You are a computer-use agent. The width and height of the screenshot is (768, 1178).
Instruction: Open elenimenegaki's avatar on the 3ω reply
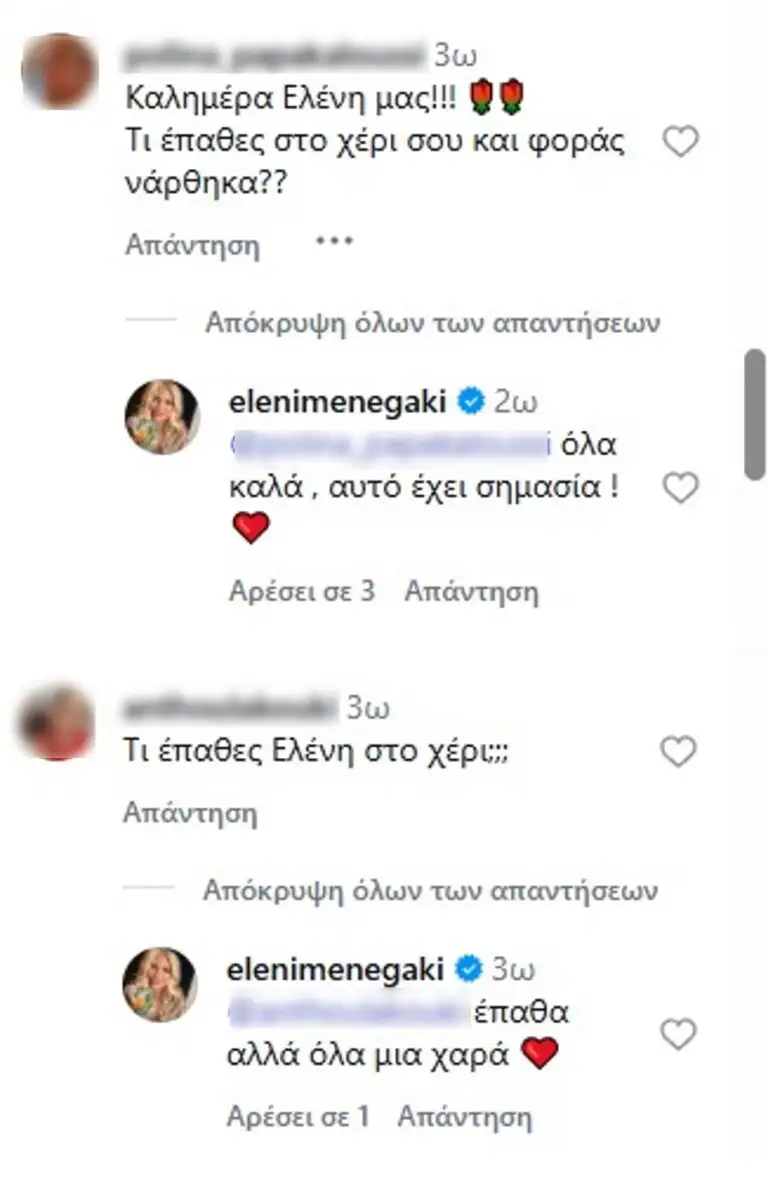coord(159,984)
